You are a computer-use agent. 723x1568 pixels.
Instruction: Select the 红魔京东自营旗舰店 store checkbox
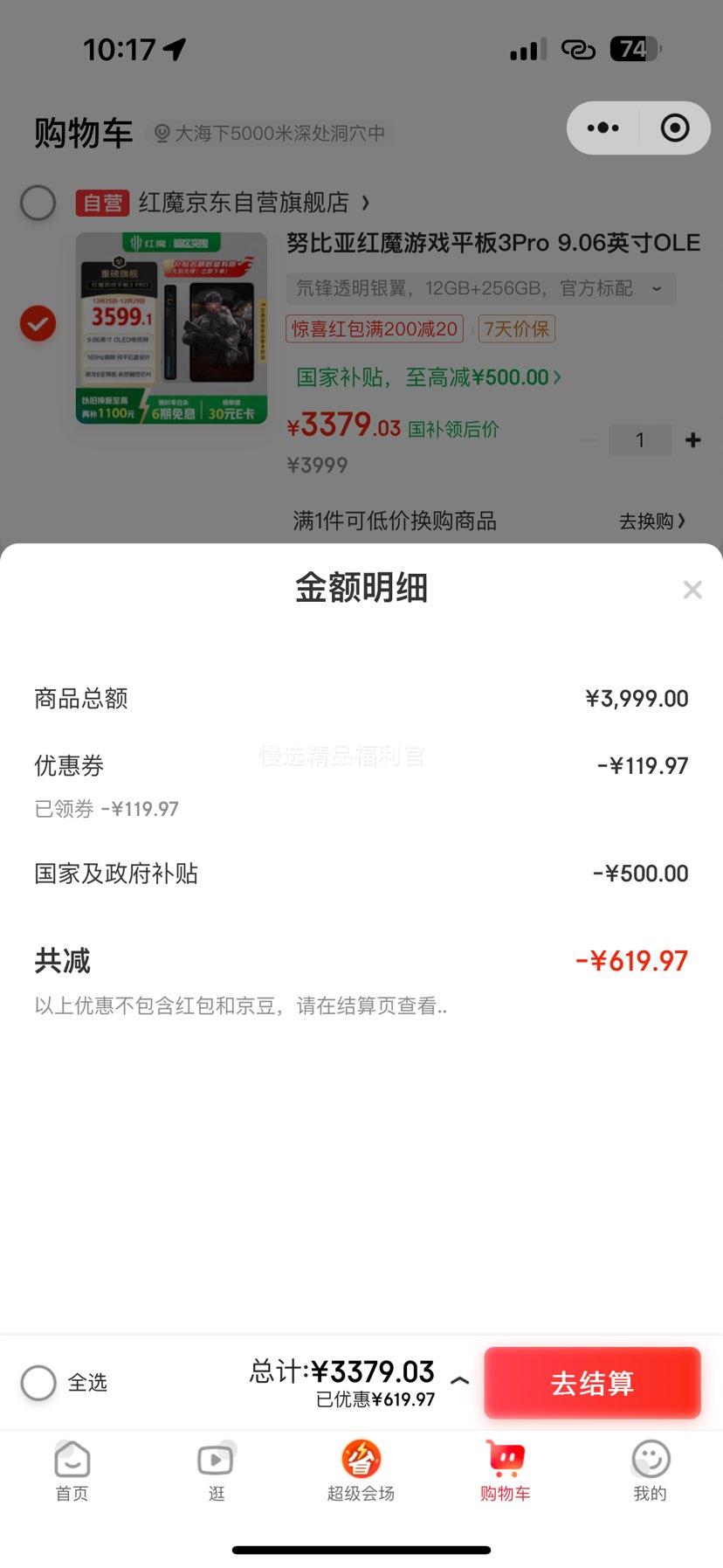pos(38,203)
